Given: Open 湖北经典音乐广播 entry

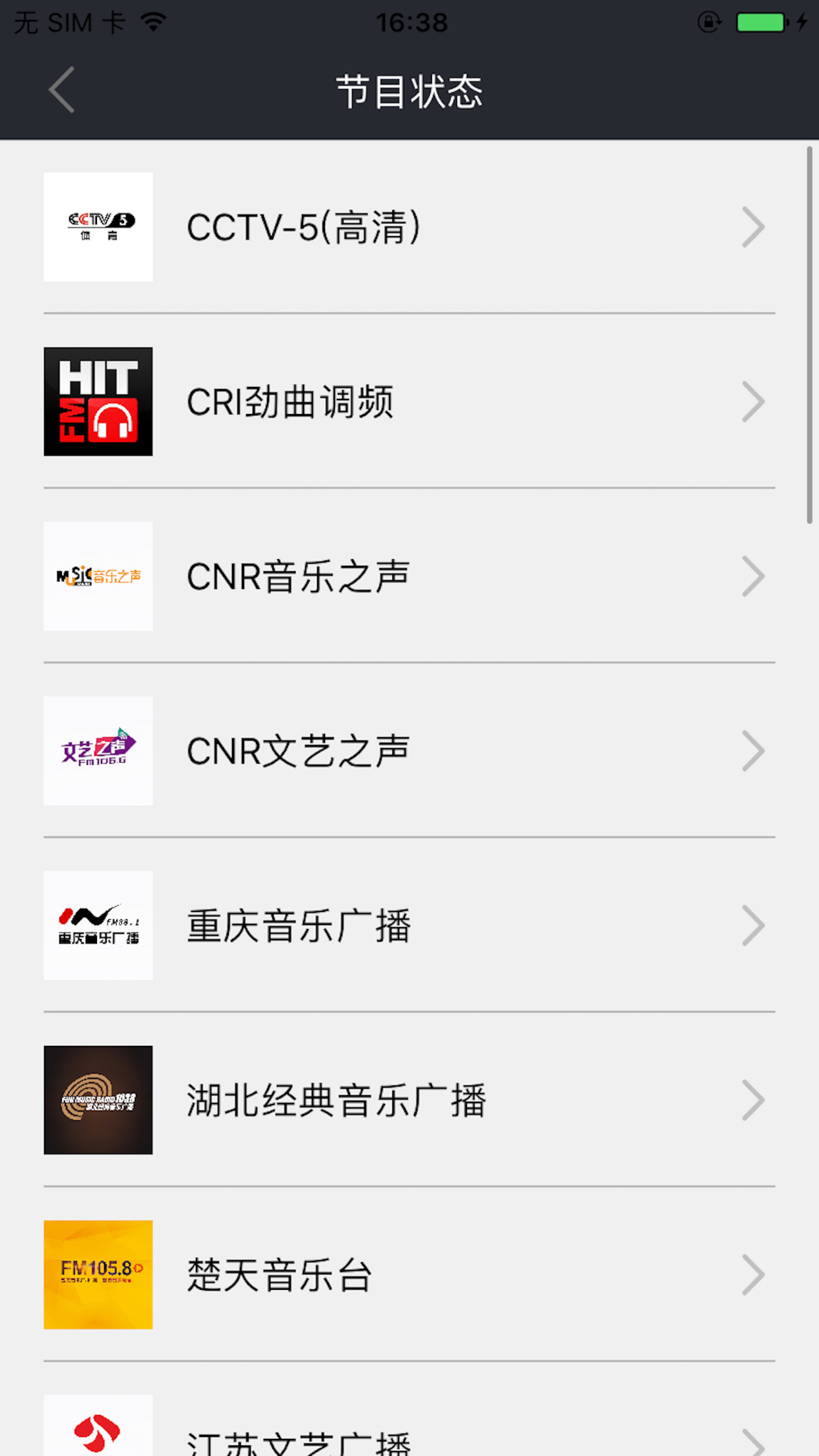Looking at the screenshot, I should [409, 1100].
